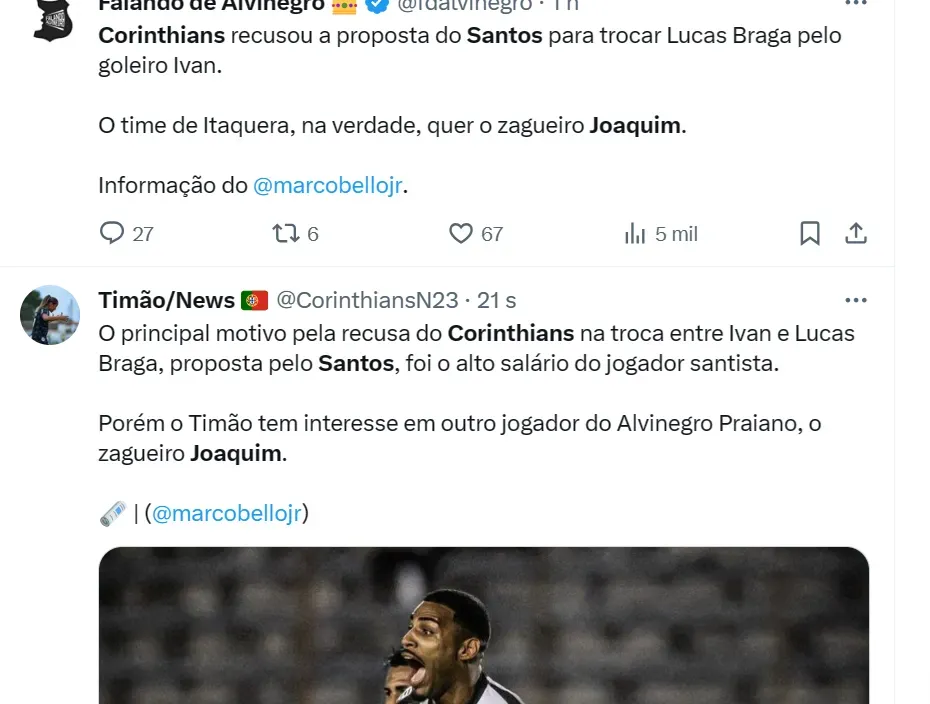Open Timão/News profile avatar

[x=50, y=315]
